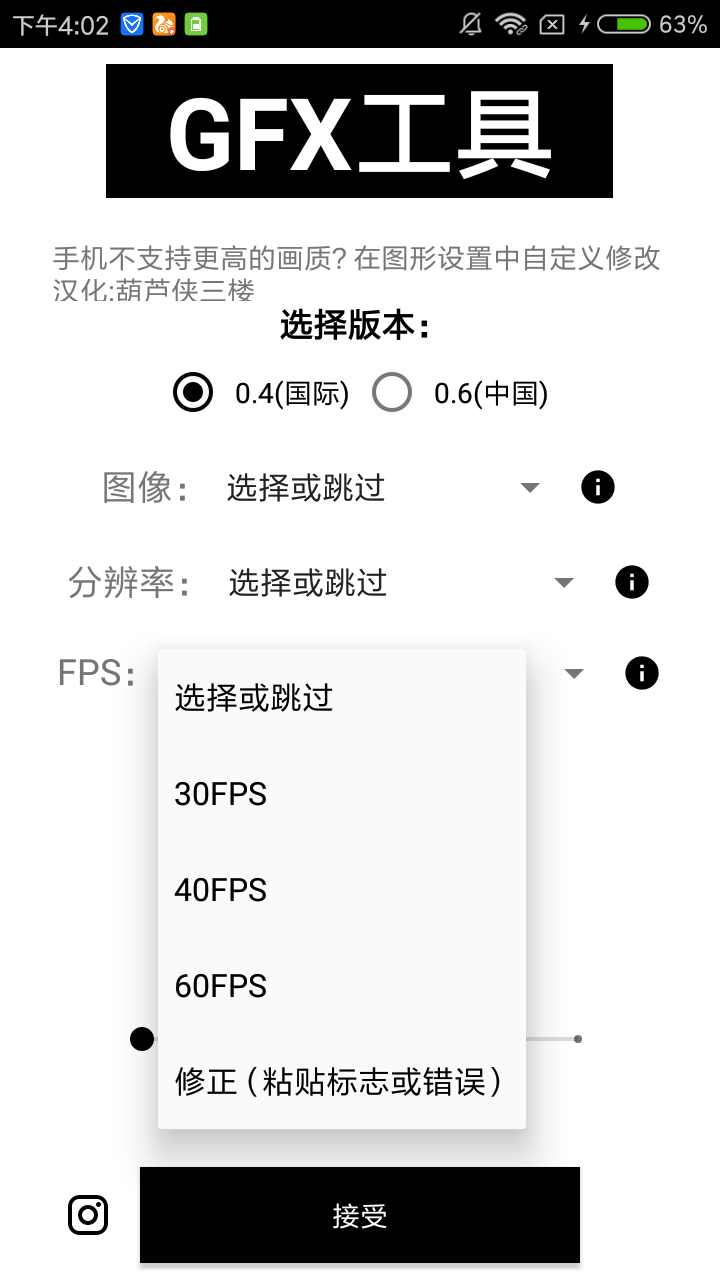720x1280 pixels.
Task: Pick the 40FPS option
Action: (x=341, y=890)
